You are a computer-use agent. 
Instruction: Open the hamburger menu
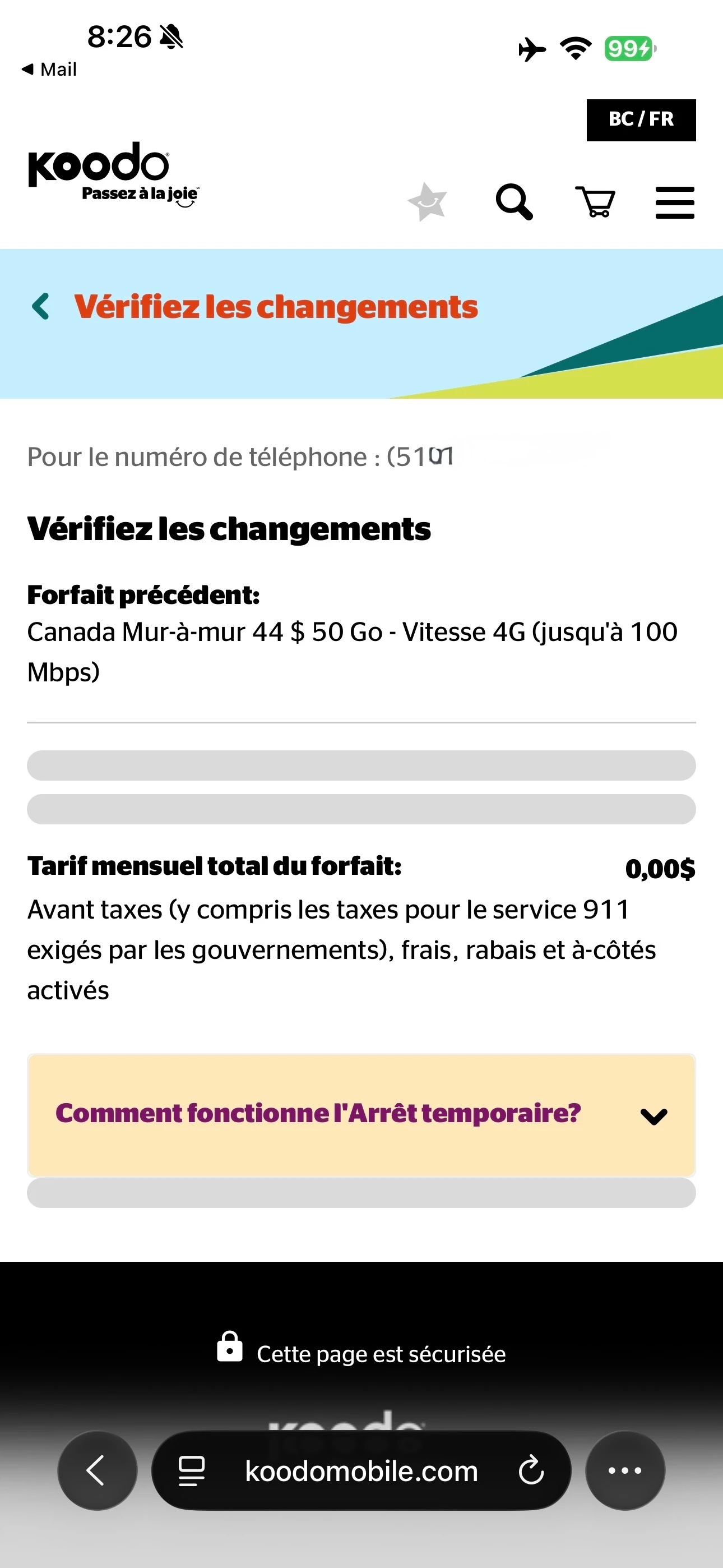pyautogui.click(x=674, y=202)
